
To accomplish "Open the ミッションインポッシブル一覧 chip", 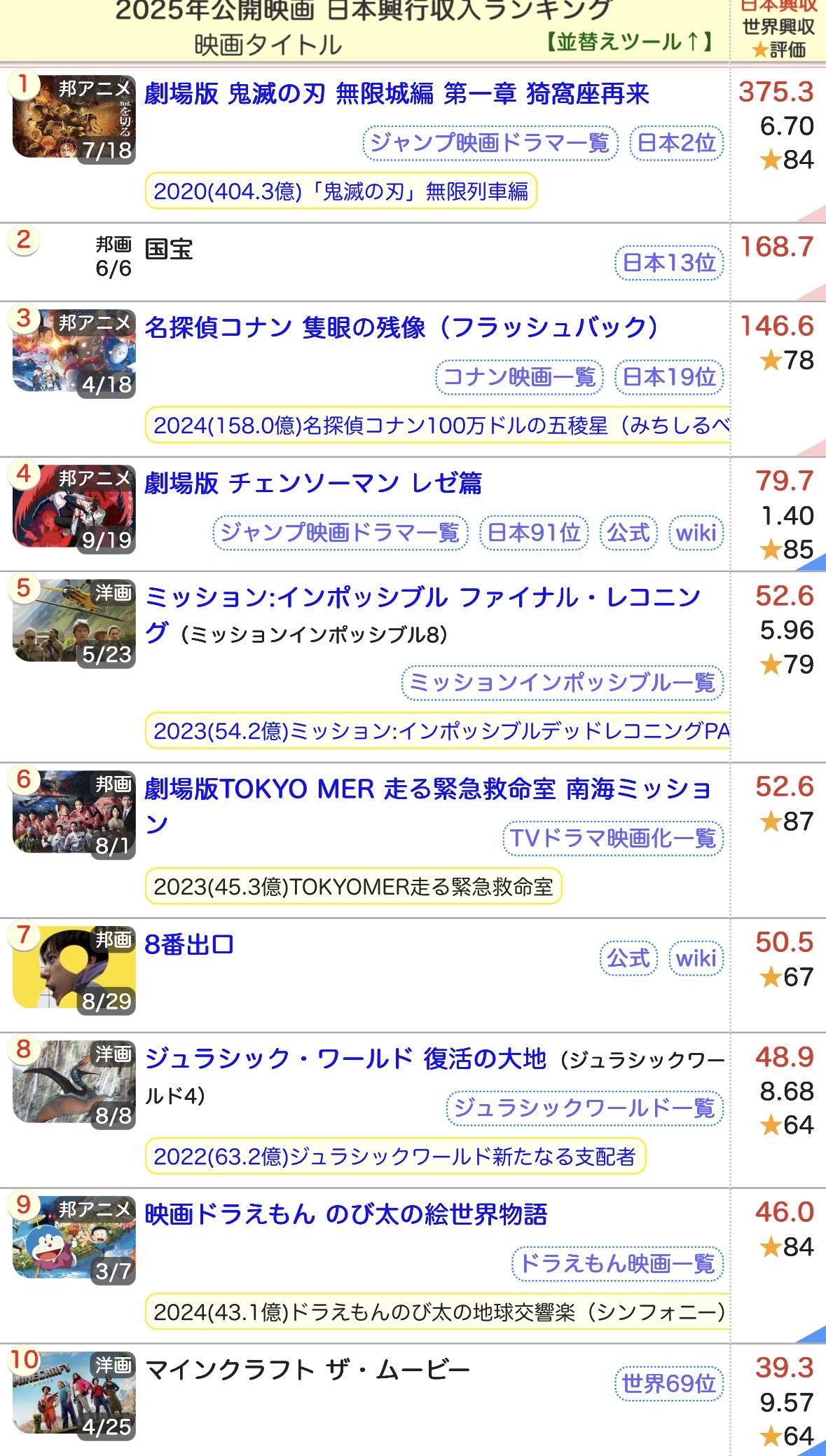I will coord(562,683).
